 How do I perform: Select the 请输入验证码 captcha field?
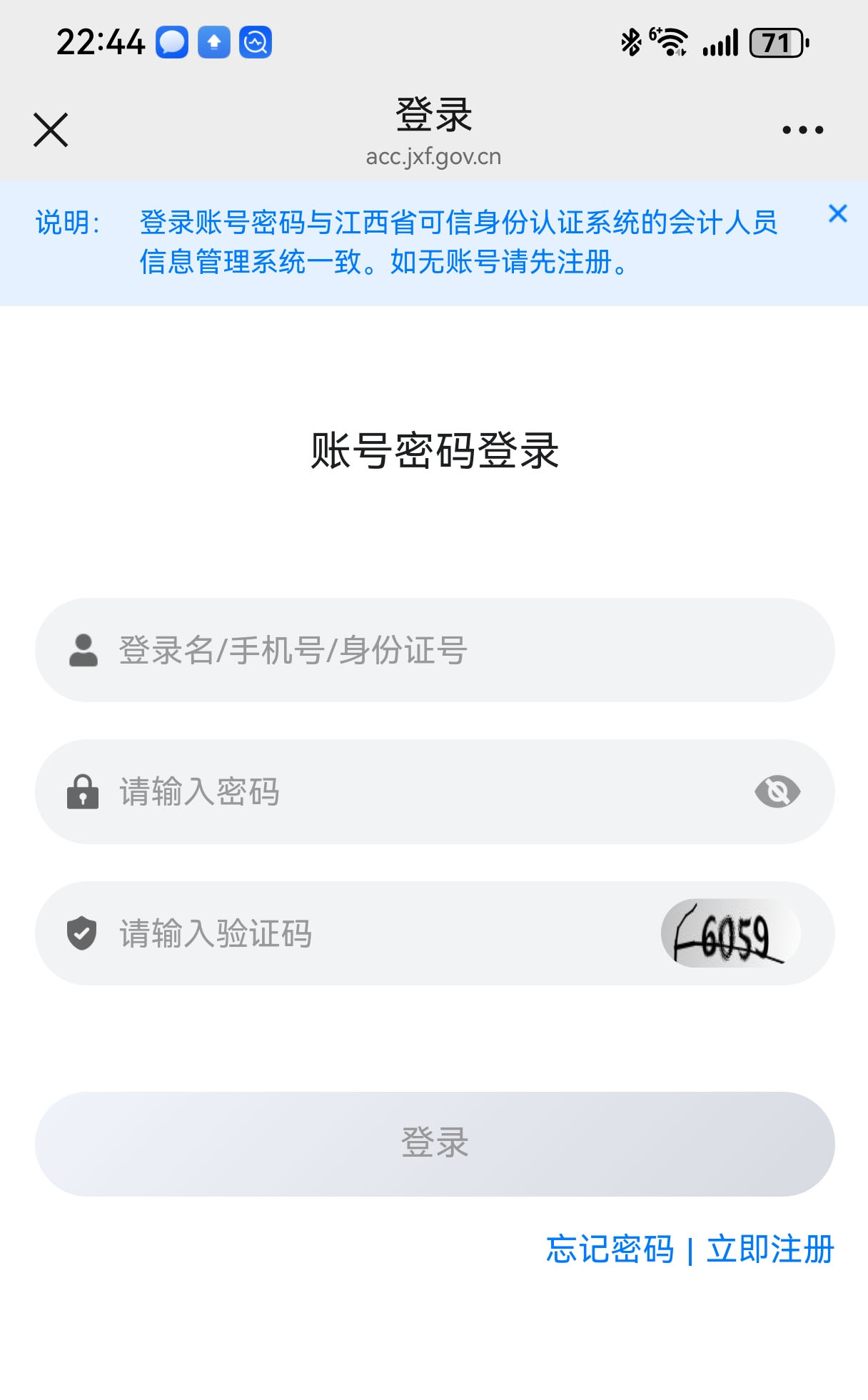point(371,933)
